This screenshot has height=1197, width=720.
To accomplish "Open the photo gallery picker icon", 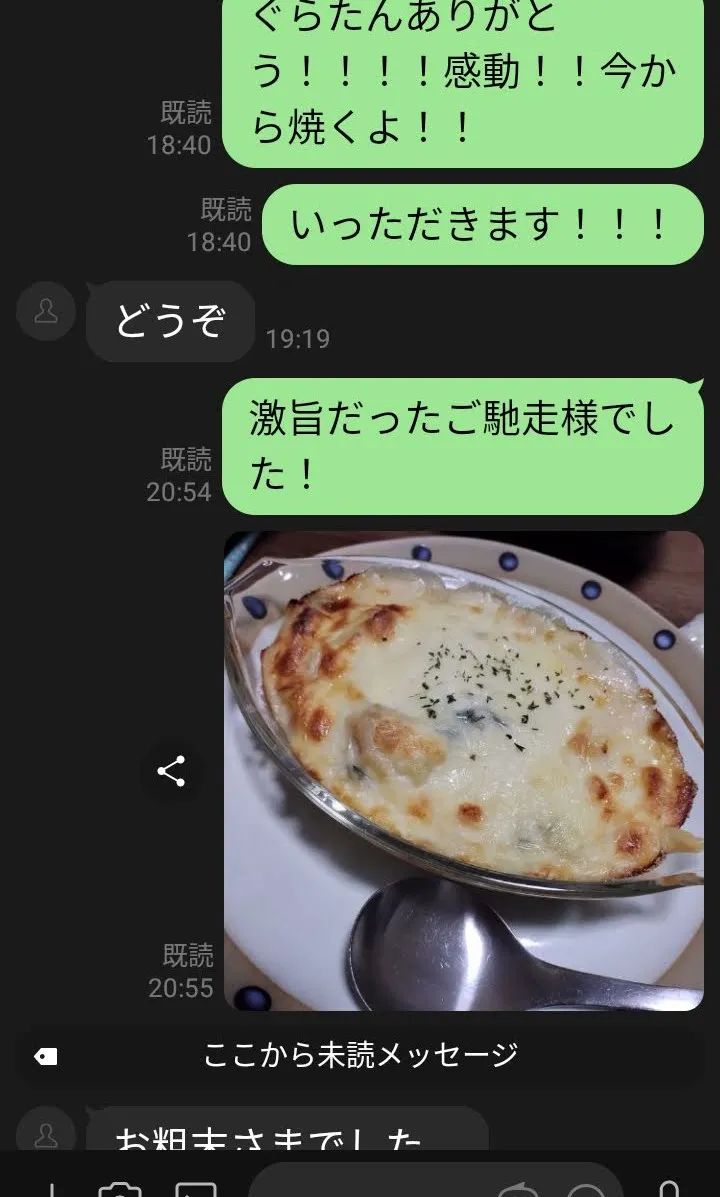I will [x=195, y=1190].
